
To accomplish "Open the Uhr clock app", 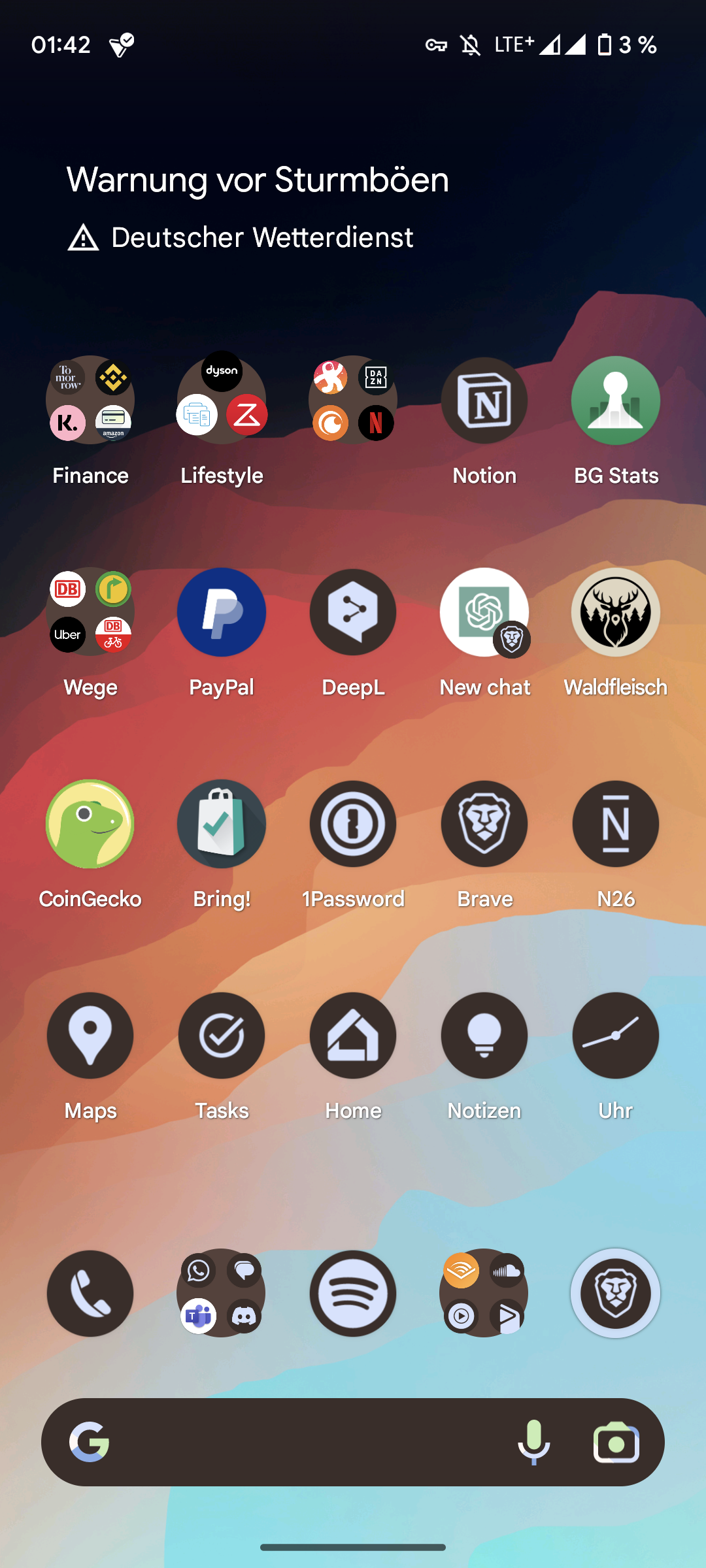I will tap(616, 1036).
